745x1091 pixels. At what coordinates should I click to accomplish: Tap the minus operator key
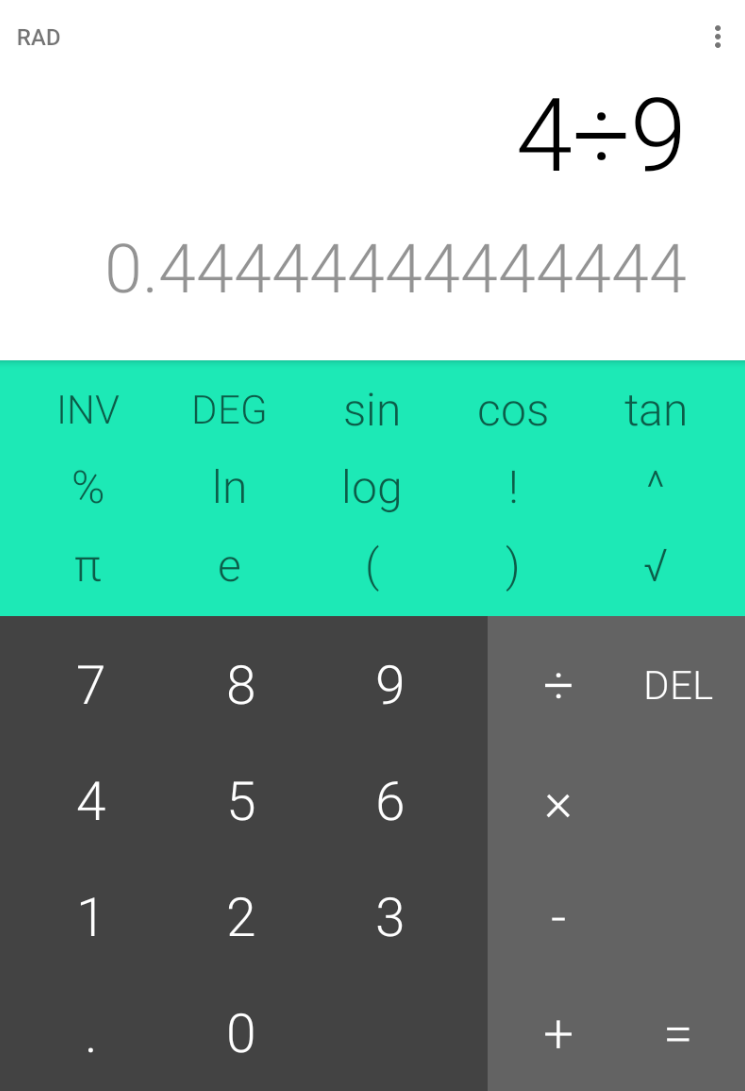558,918
